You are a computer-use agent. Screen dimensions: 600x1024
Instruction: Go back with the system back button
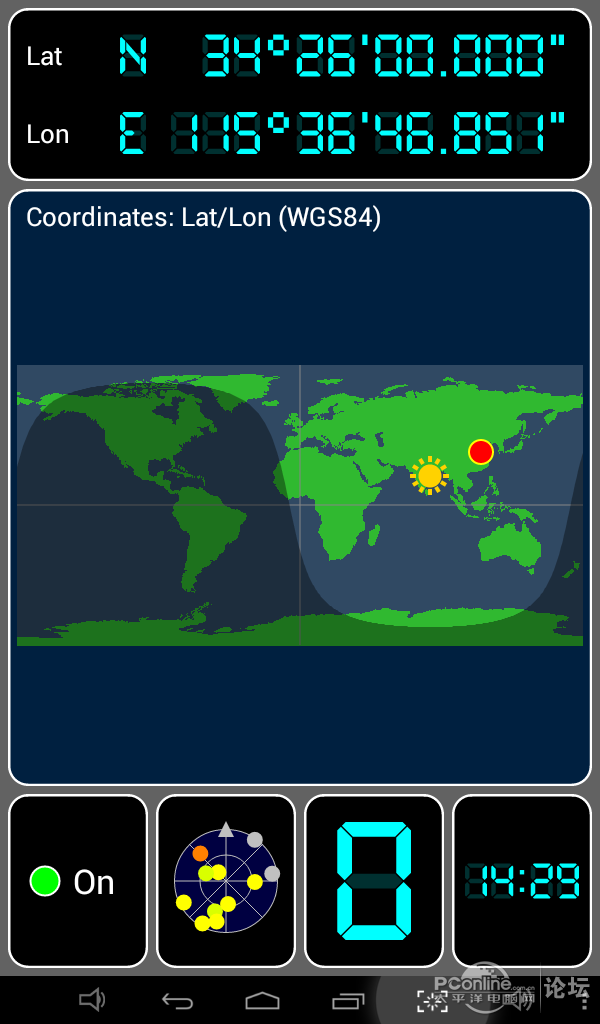pos(177,1000)
